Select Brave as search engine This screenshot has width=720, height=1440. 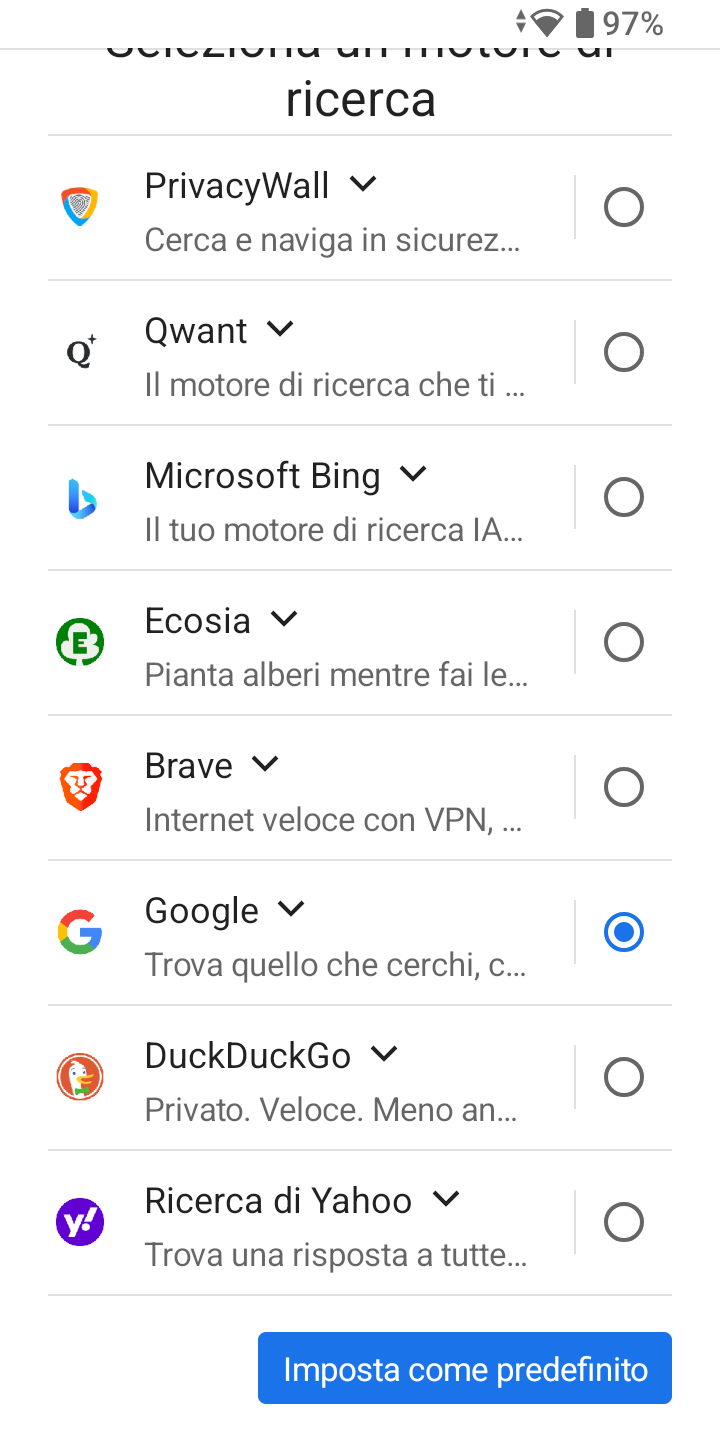tap(624, 787)
